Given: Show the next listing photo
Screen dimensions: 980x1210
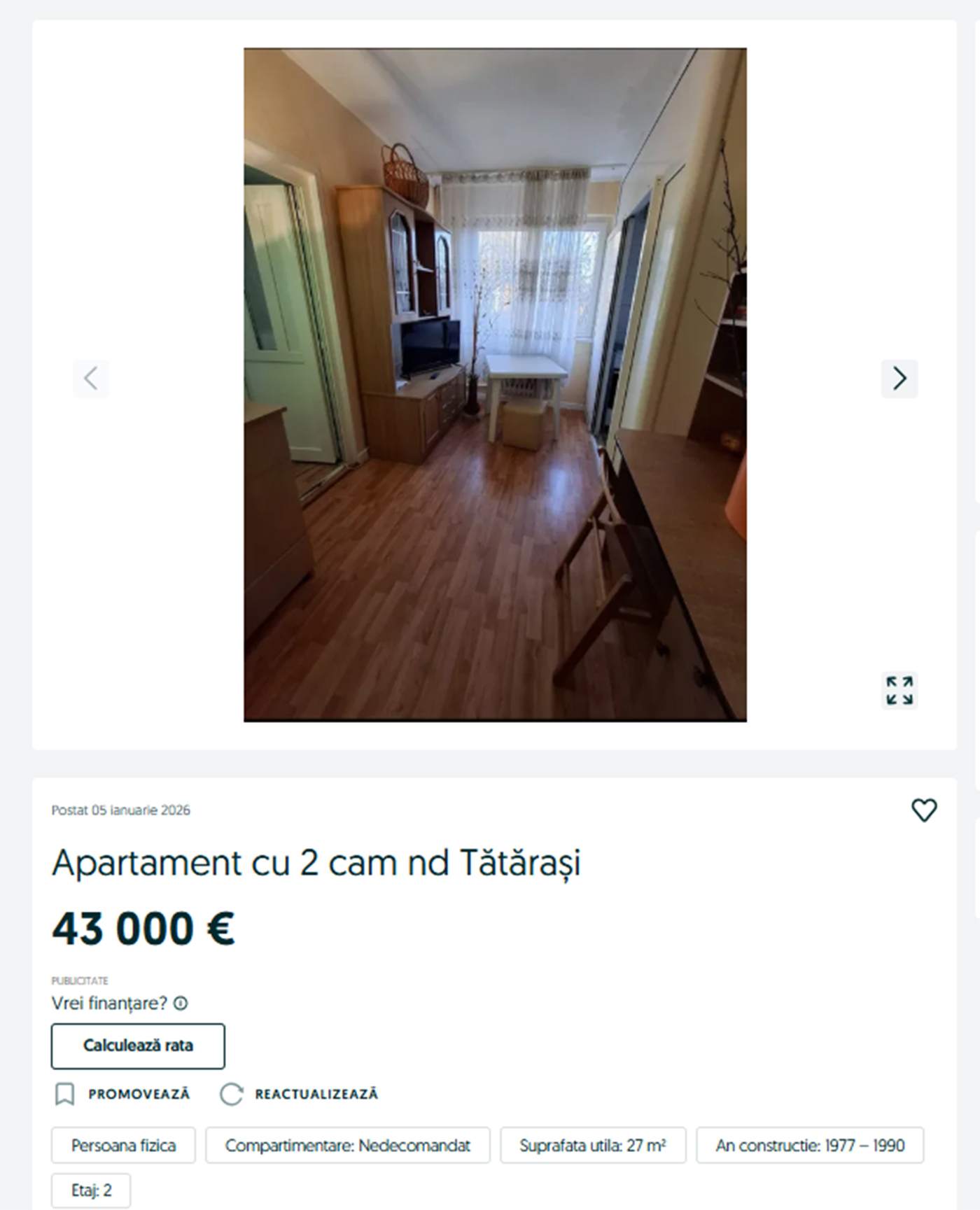Looking at the screenshot, I should (899, 379).
